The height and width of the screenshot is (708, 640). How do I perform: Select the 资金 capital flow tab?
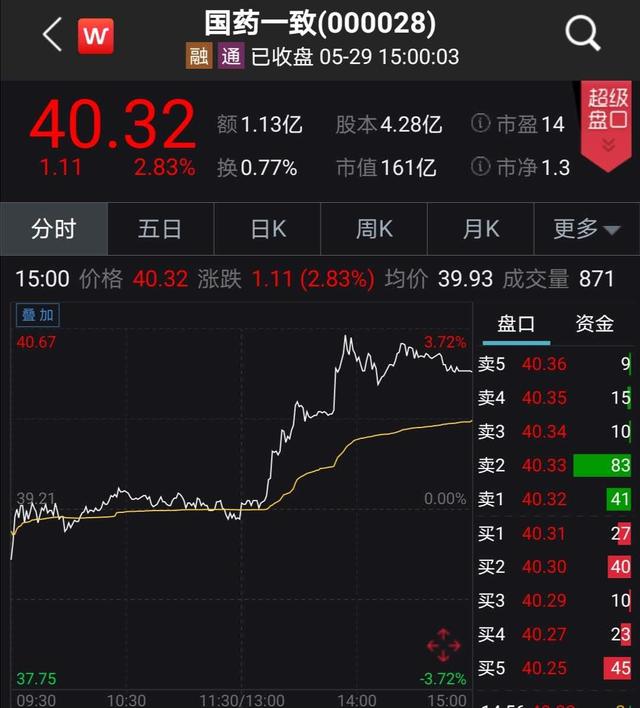594,324
